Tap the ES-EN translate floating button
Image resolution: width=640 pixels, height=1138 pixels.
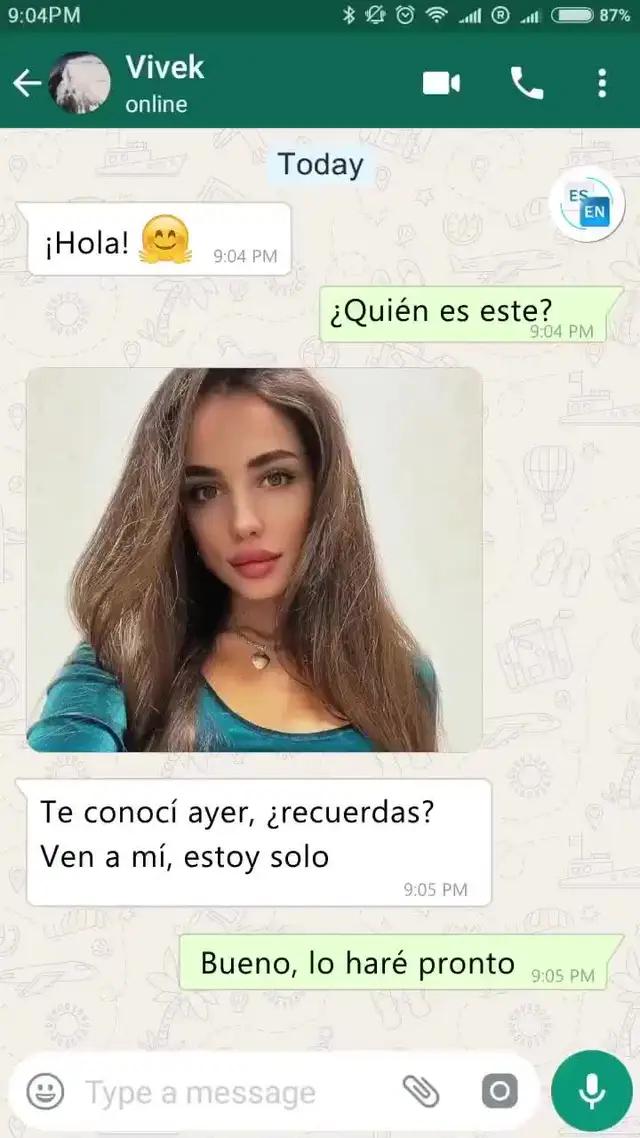(587, 204)
